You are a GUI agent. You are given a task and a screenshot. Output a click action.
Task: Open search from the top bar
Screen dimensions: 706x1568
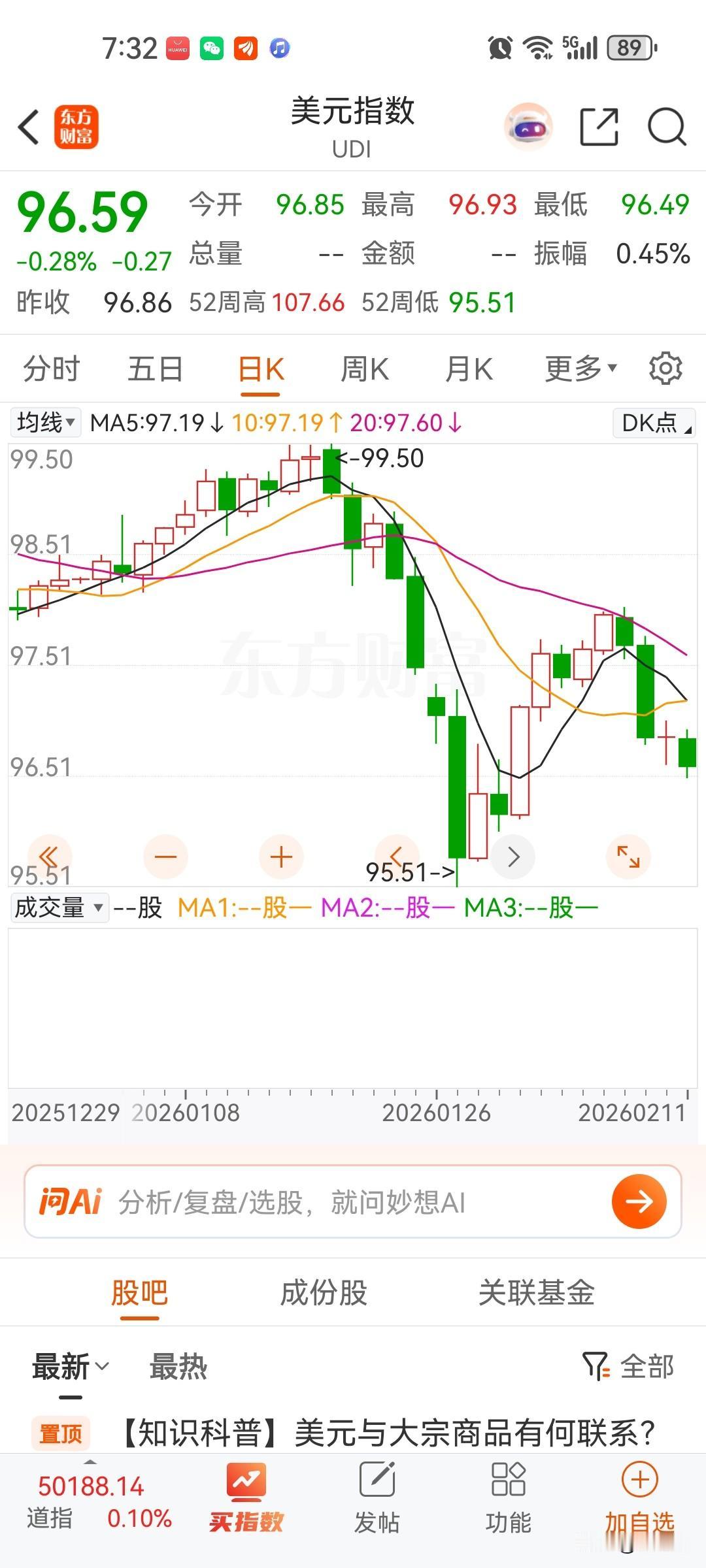[x=665, y=125]
